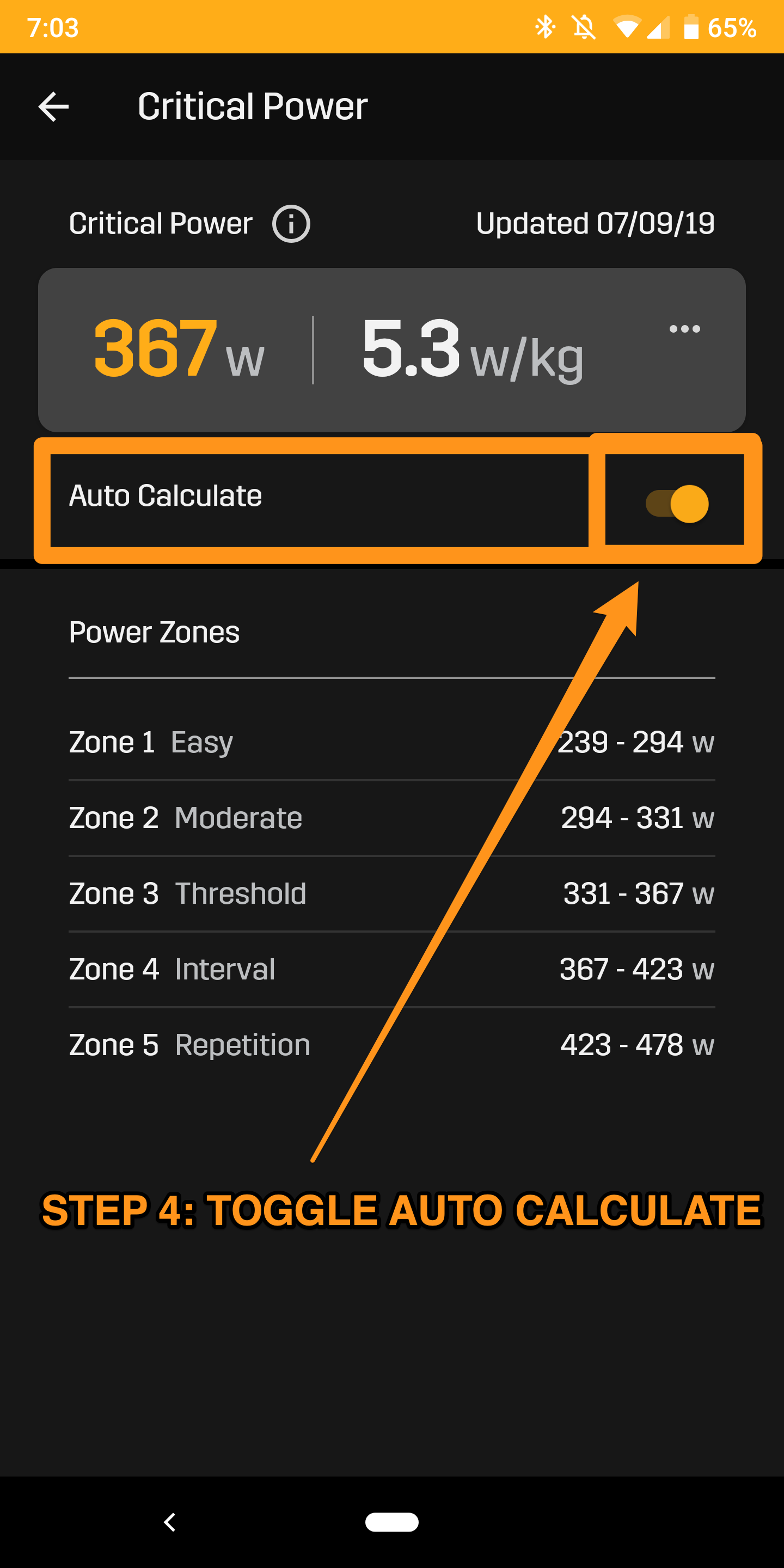This screenshot has height=1568, width=784.
Task: Open the Critical Power info icon
Action: (291, 224)
